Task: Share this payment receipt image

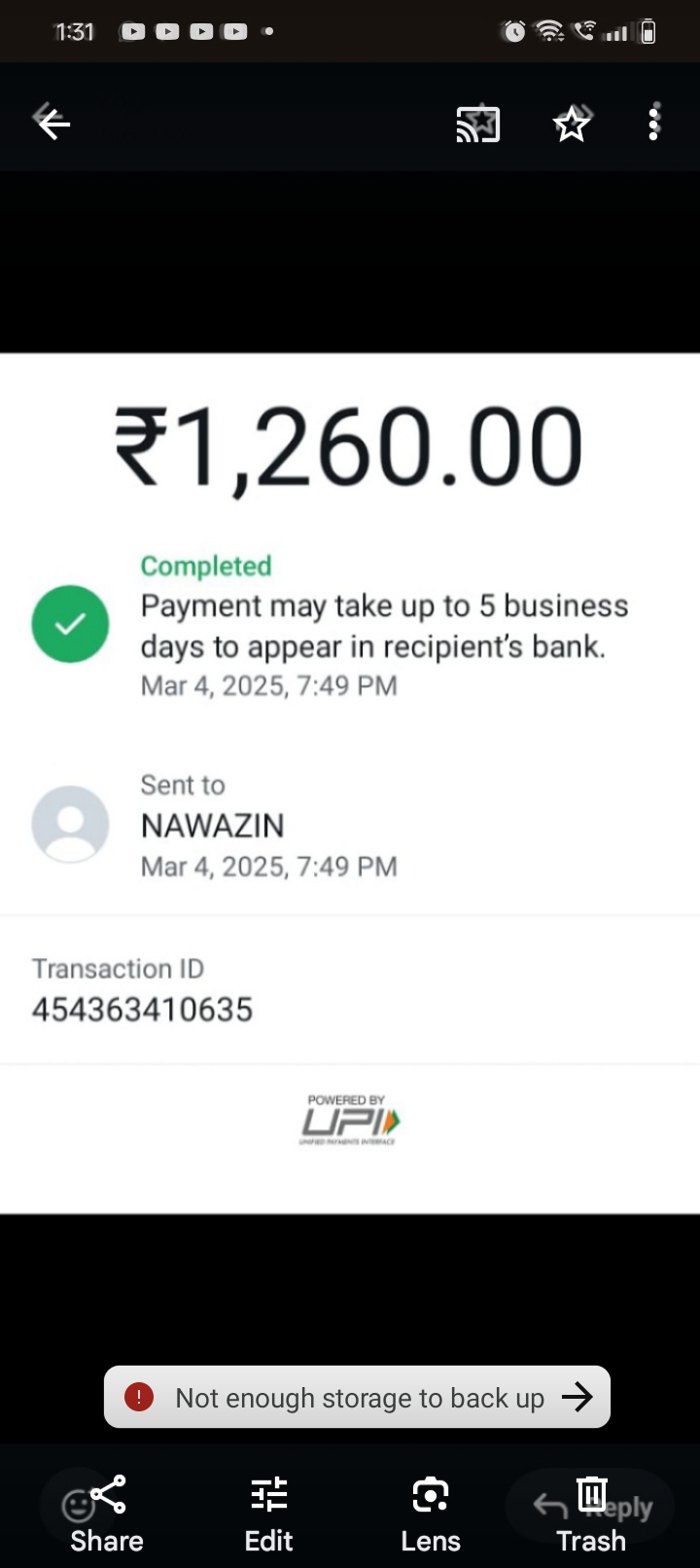Action: 107,1514
